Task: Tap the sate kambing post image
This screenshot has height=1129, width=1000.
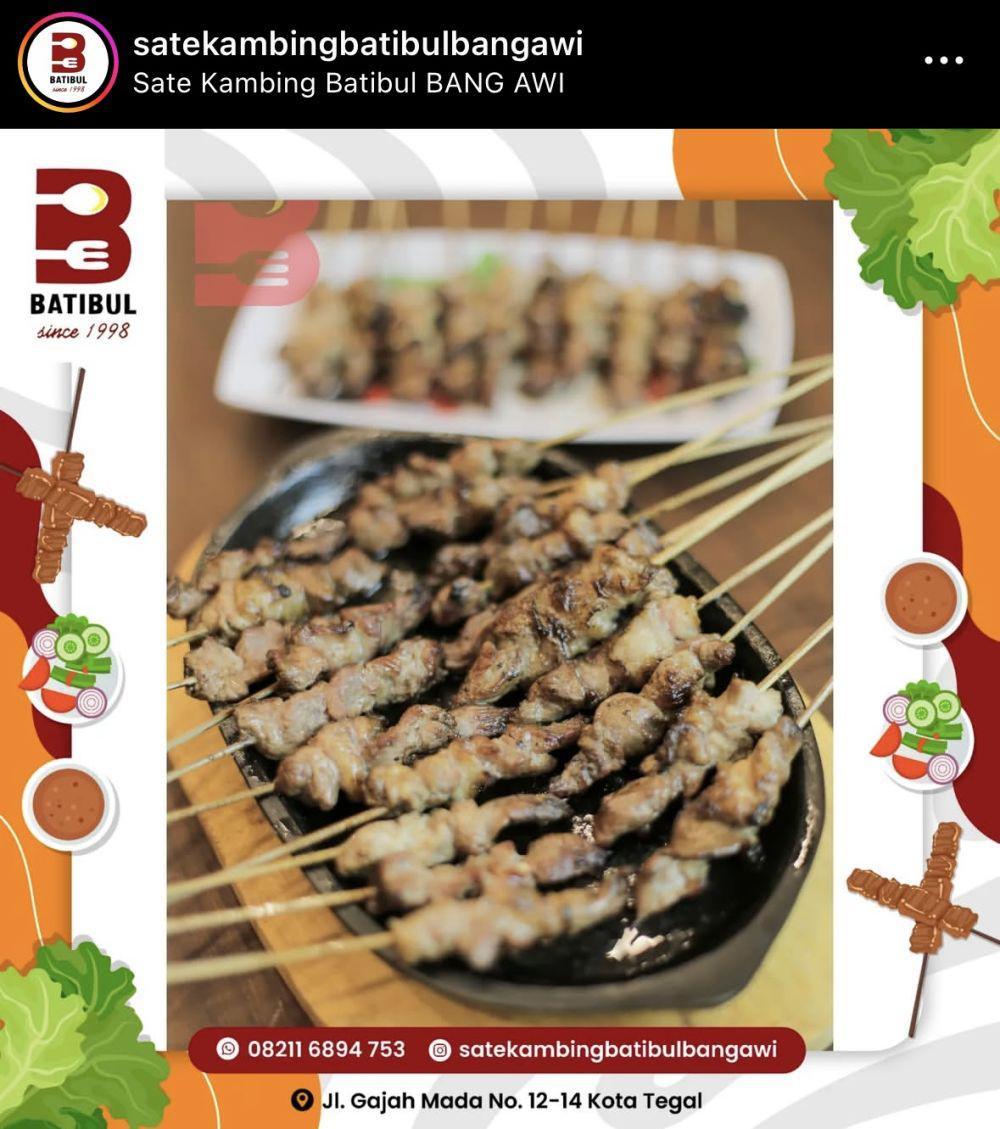Action: coord(500,620)
